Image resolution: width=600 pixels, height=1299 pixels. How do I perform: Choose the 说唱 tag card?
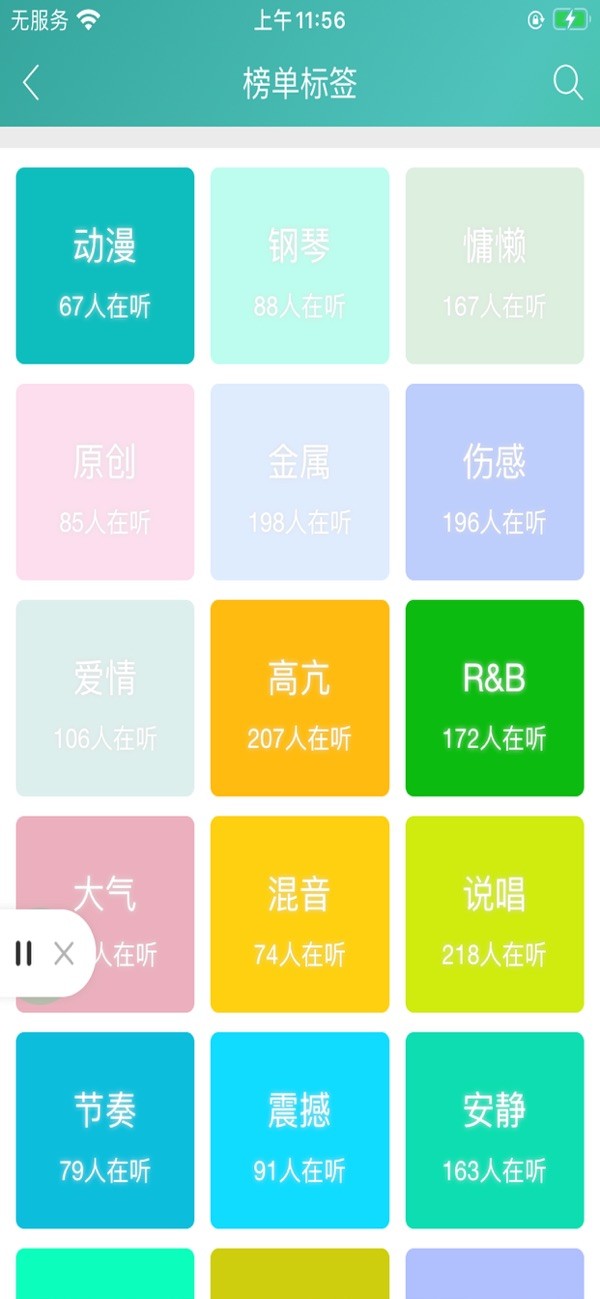click(x=494, y=914)
